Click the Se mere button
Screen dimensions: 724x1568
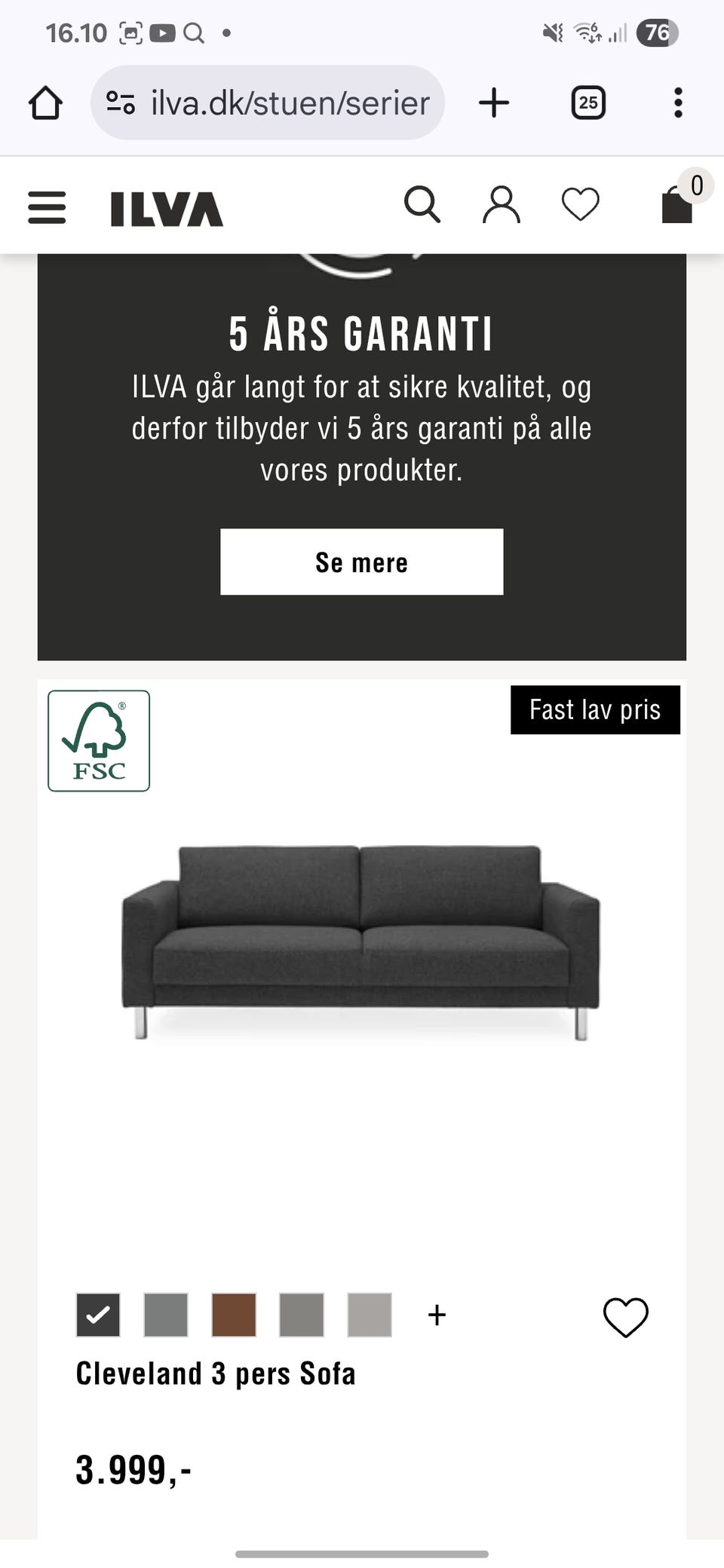coord(360,562)
